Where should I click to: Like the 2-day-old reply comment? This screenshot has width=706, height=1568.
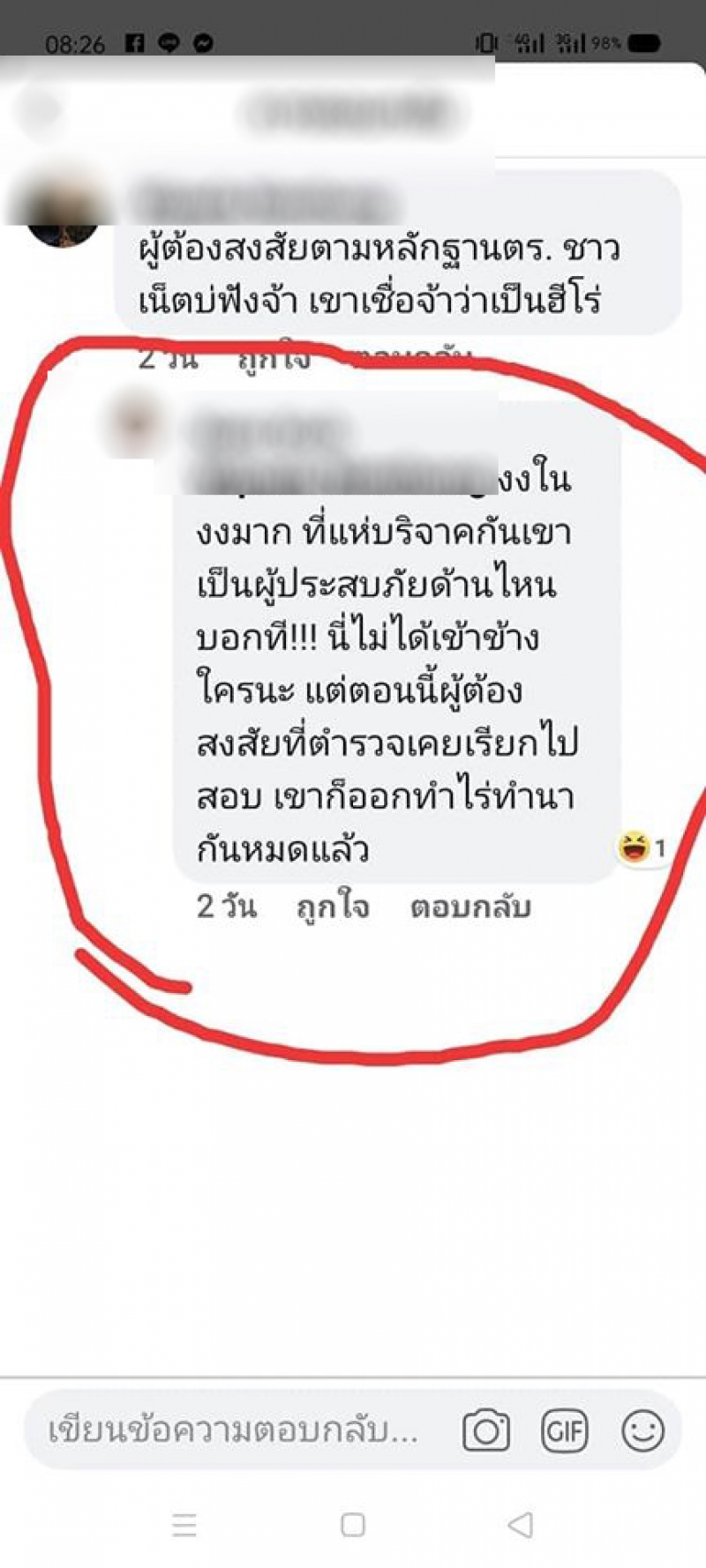(x=333, y=907)
